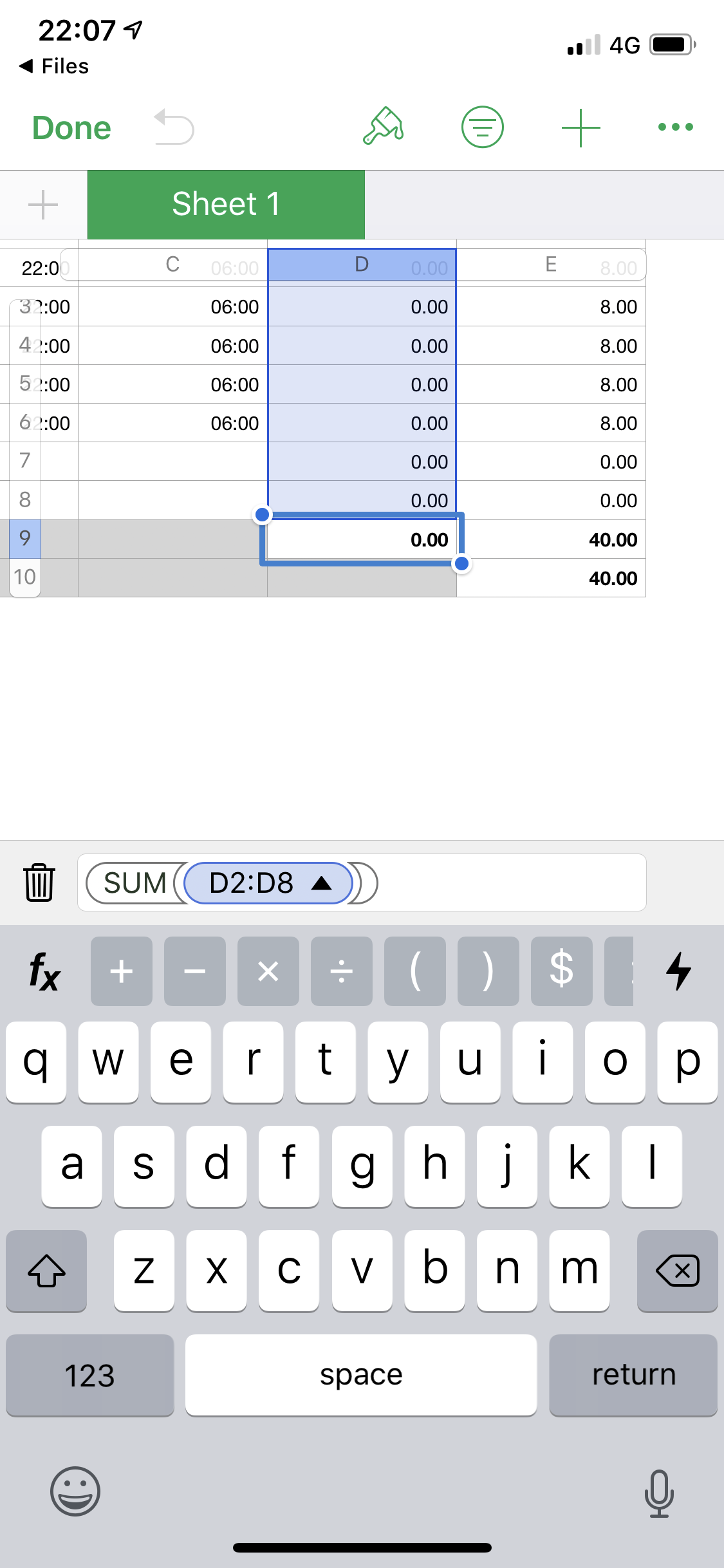Go back to Files app

pyautogui.click(x=55, y=66)
